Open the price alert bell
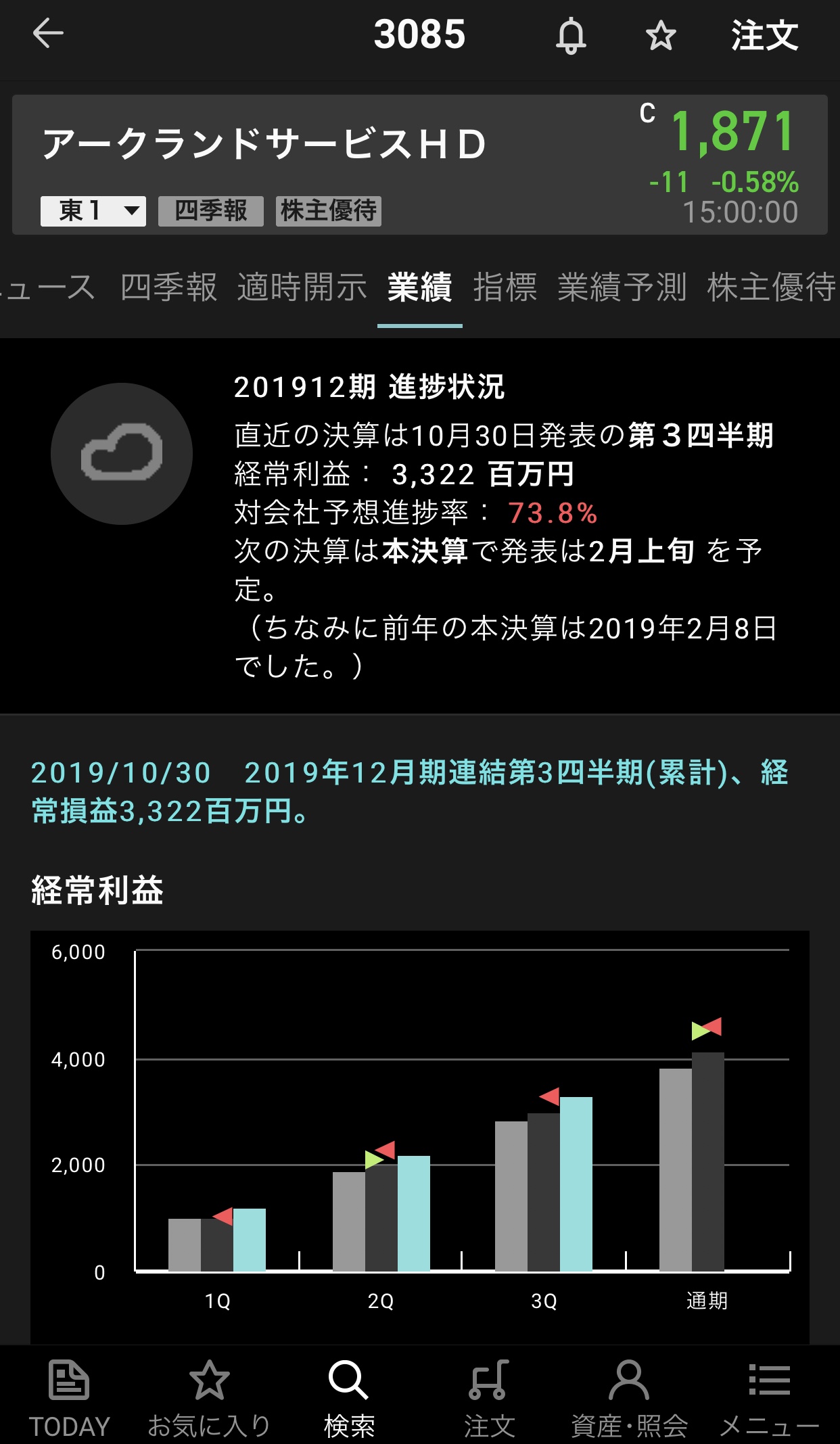The width and height of the screenshot is (840, 1444). (x=571, y=36)
